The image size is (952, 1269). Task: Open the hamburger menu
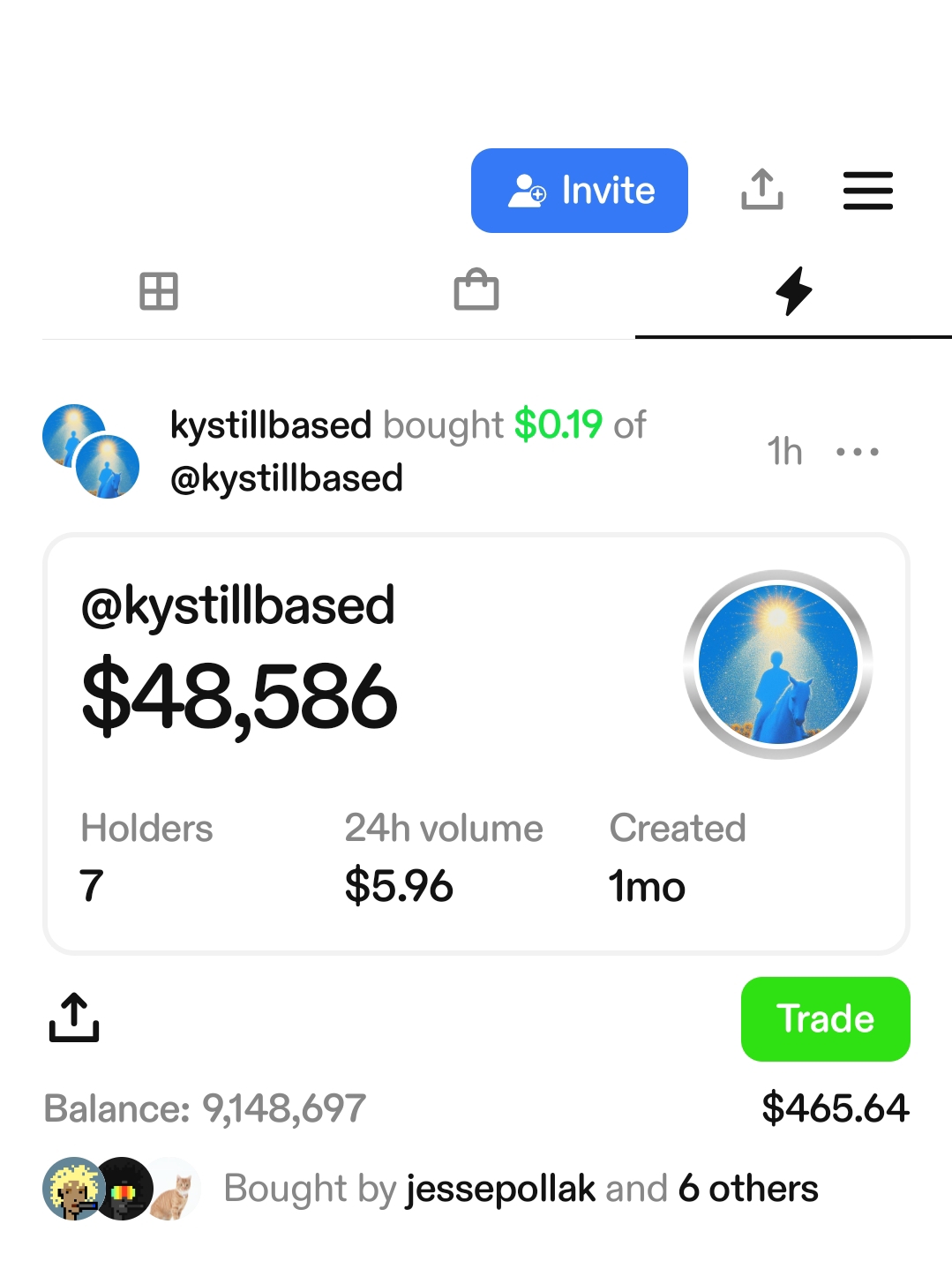point(867,191)
